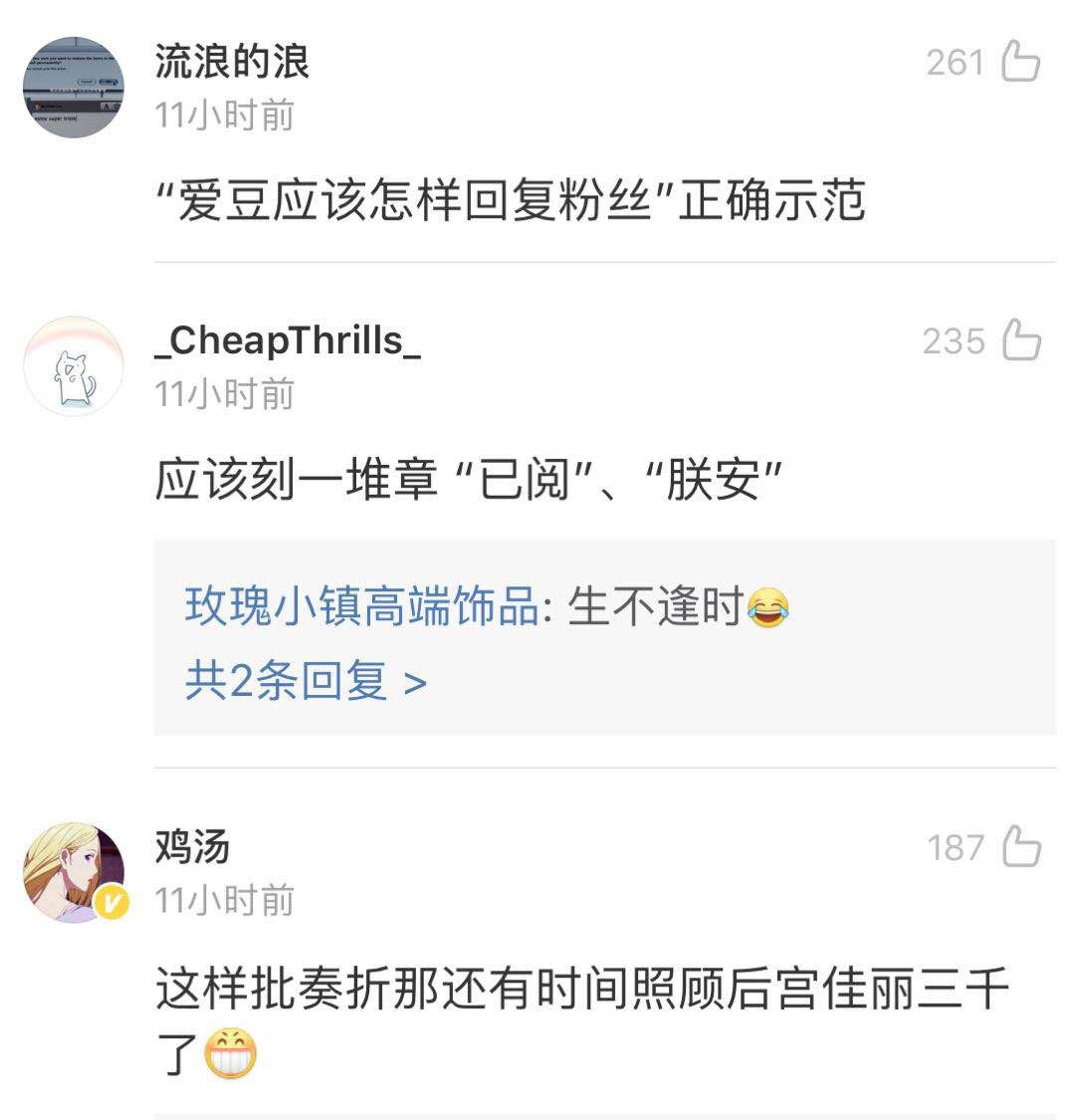Expand the 共2条回复 replies

click(306, 682)
